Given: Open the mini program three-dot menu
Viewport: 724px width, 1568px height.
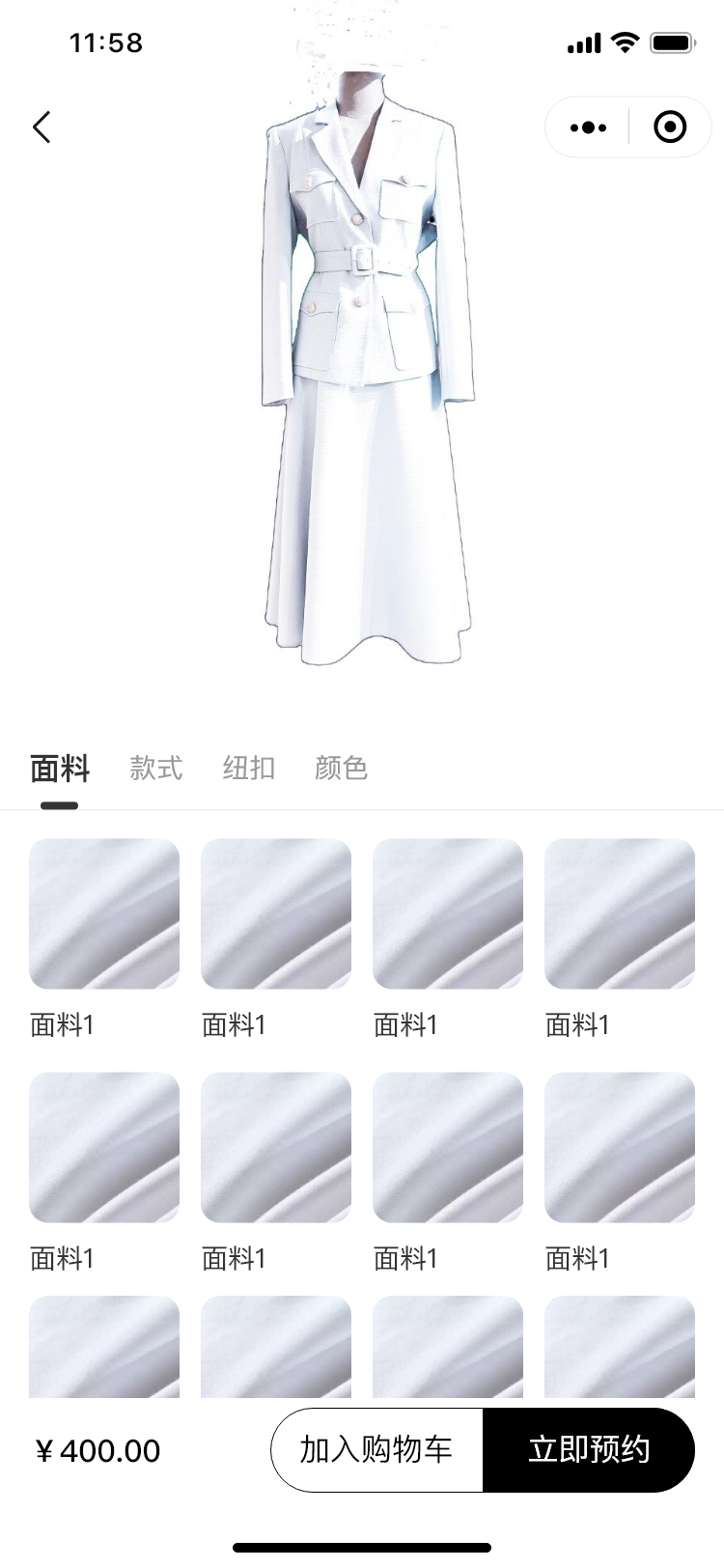Looking at the screenshot, I should click(x=588, y=127).
